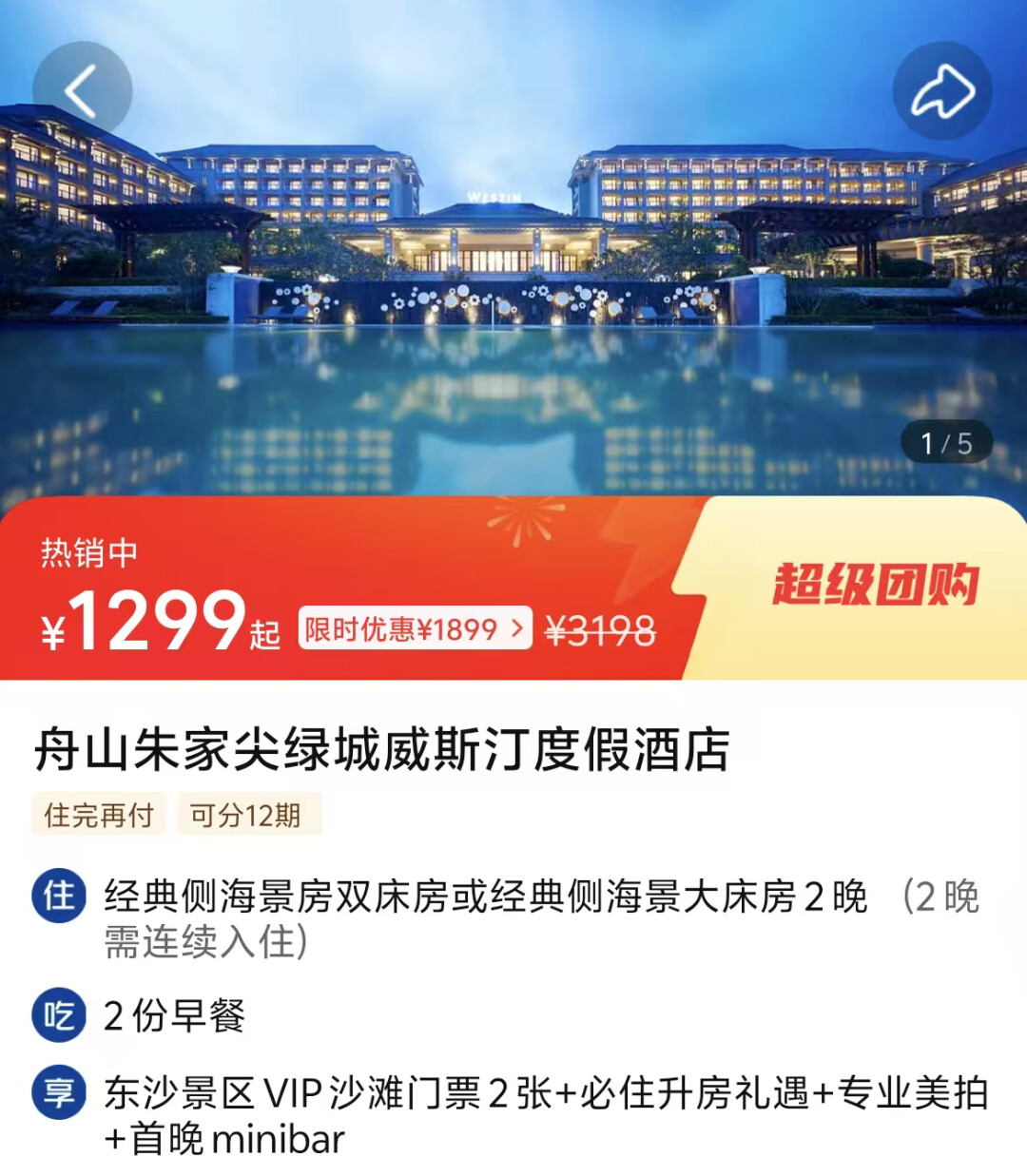This screenshot has height=1176, width=1027.
Task: Open the limited-time offer ¥1899 chip
Action: pyautogui.click(x=415, y=628)
